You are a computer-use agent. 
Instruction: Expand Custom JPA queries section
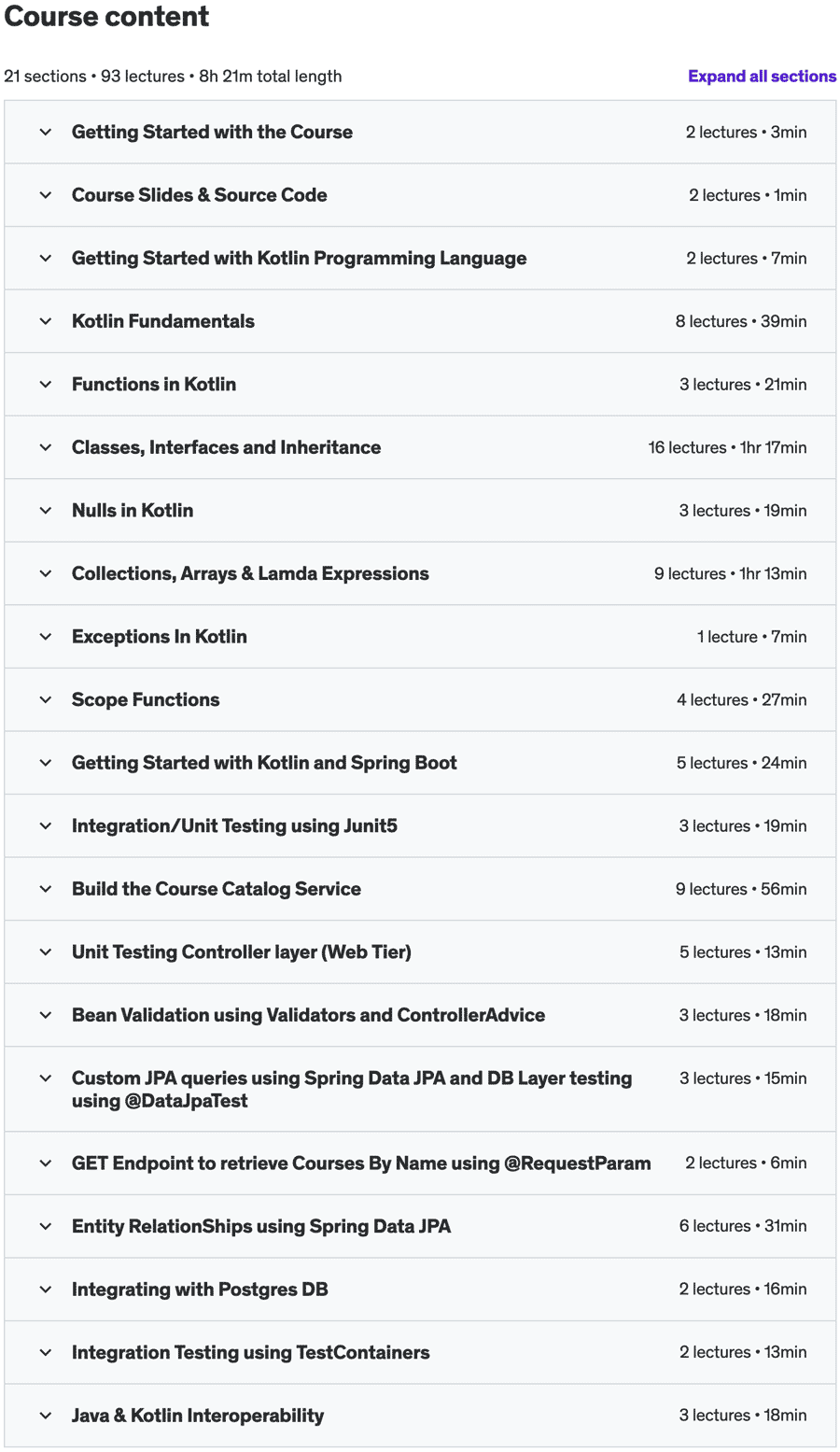tap(420, 1089)
